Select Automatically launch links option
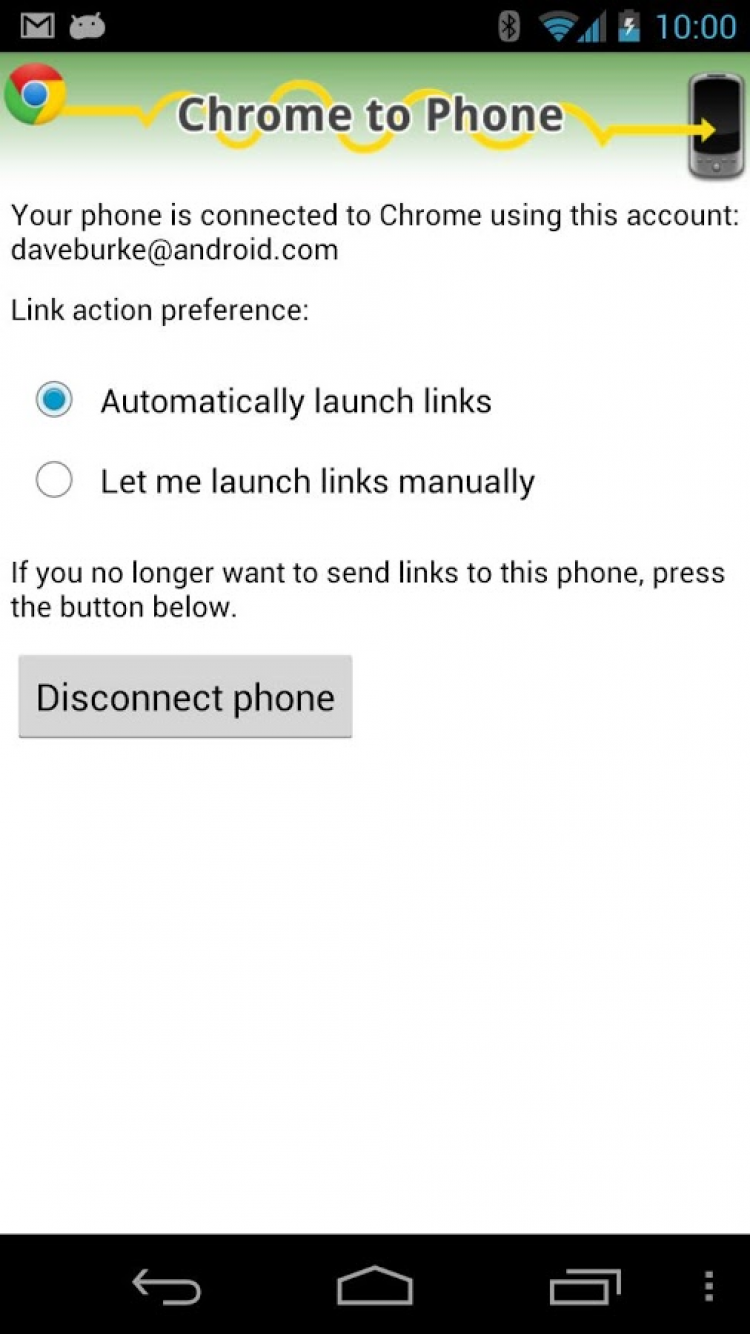 (x=54, y=401)
